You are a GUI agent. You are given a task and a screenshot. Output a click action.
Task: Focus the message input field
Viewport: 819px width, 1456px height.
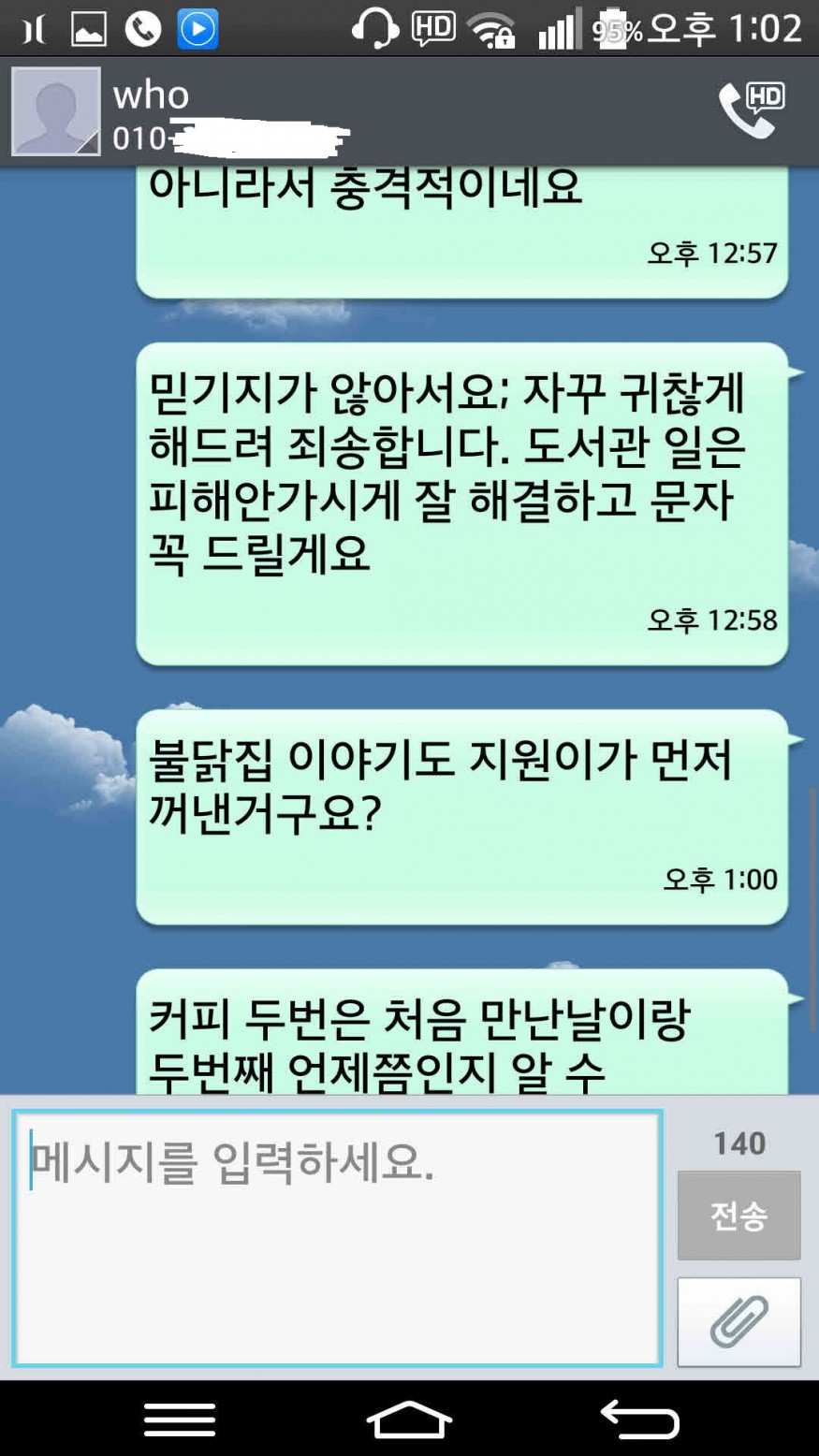tap(337, 1238)
